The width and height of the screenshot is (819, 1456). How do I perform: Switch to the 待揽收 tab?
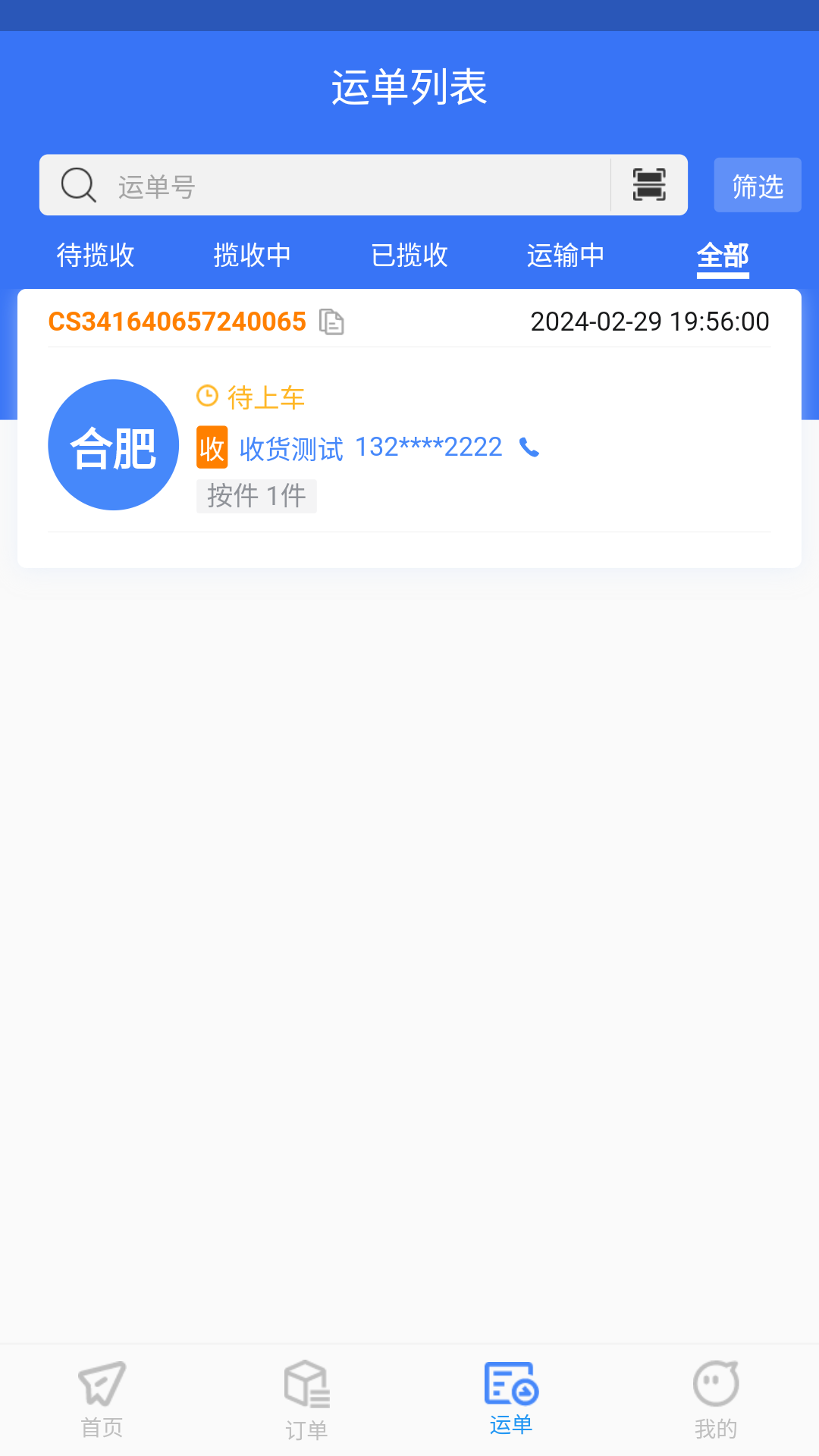tap(96, 256)
